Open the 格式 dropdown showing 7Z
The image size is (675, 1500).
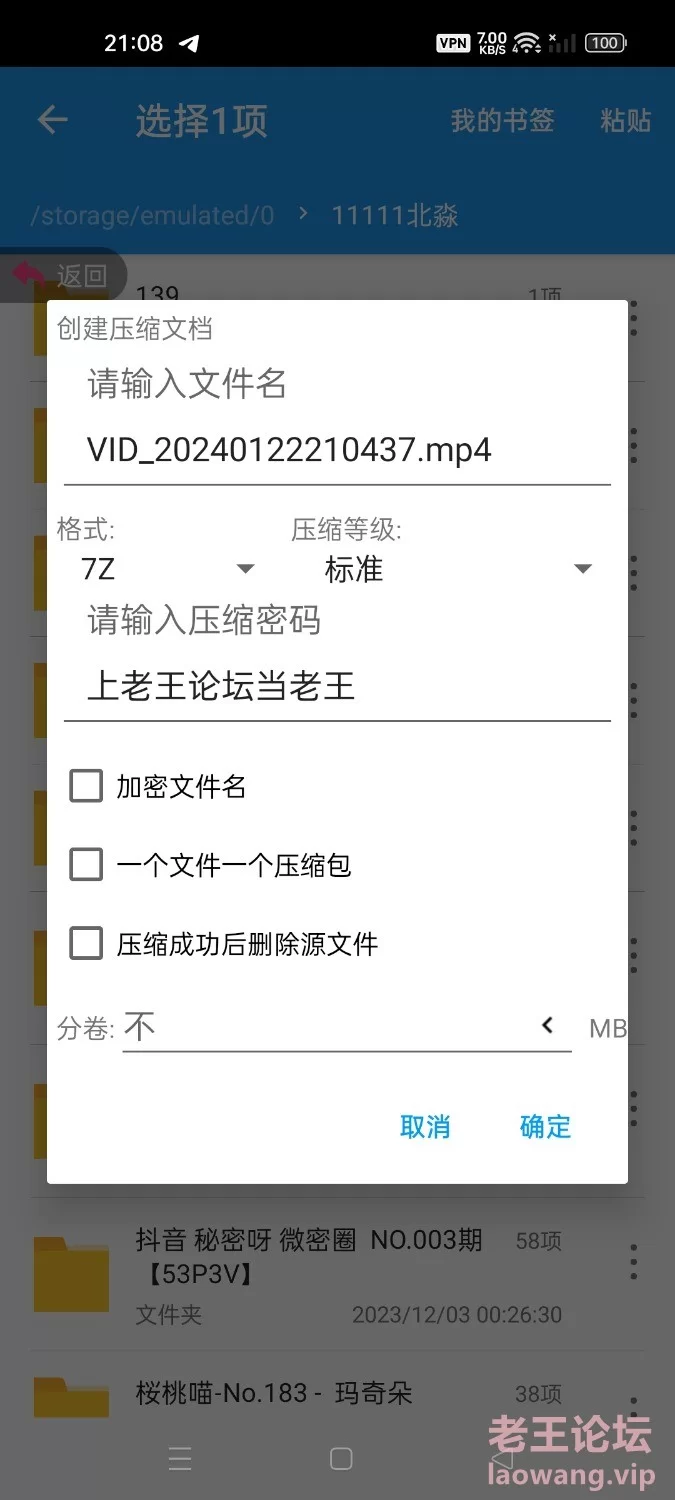[166, 569]
